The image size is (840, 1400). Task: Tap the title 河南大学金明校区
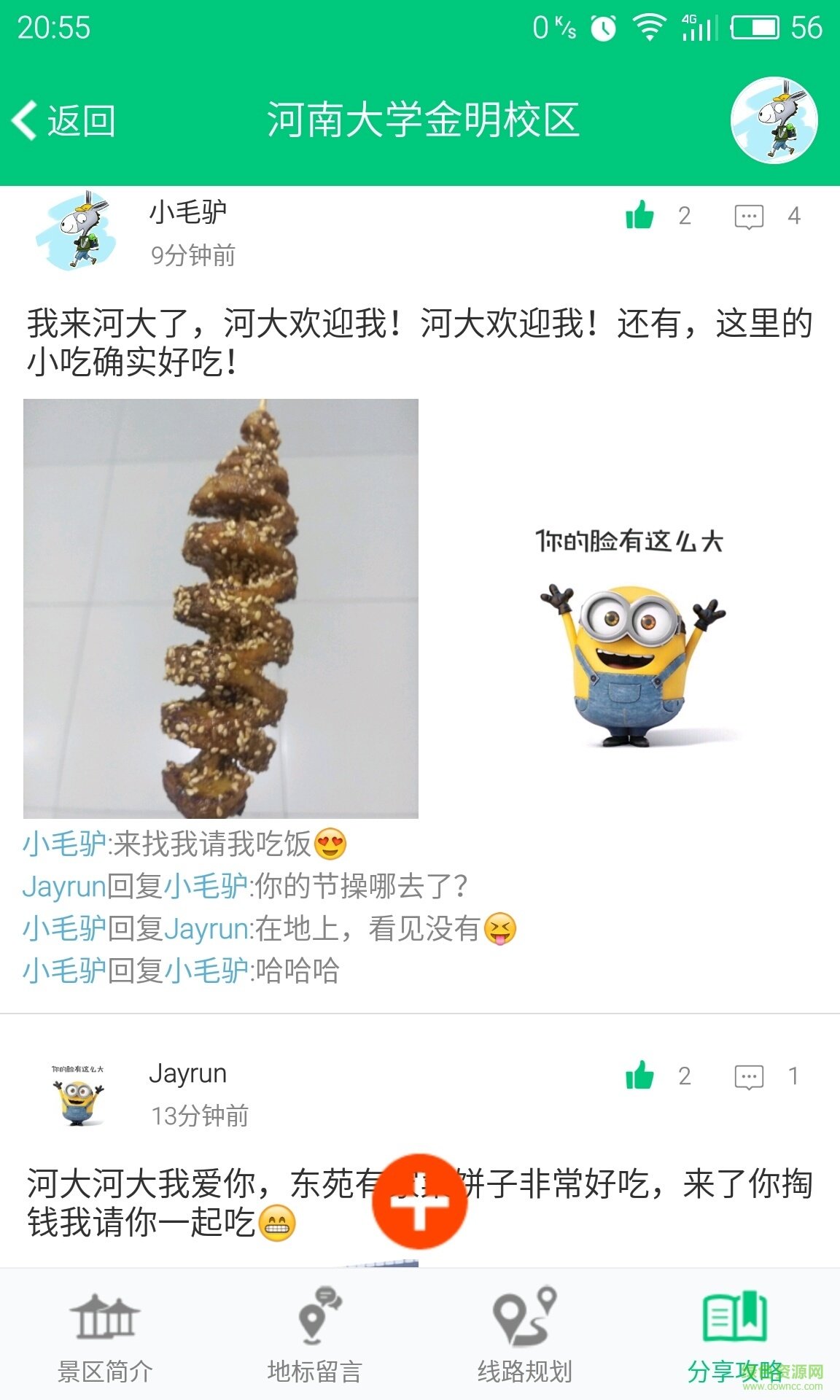tap(420, 120)
